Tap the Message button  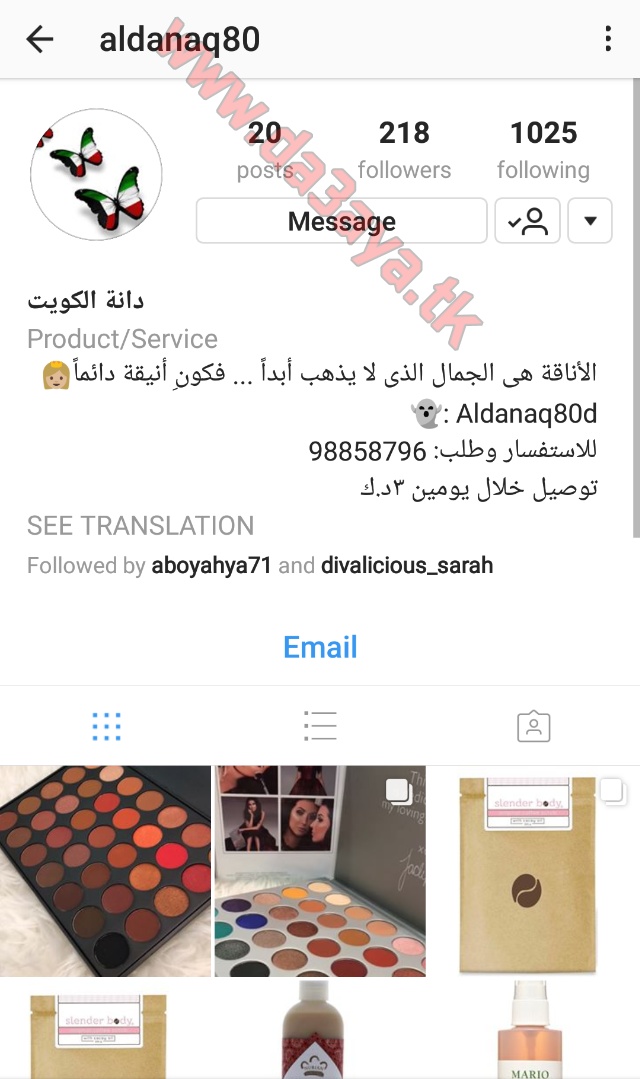341,221
